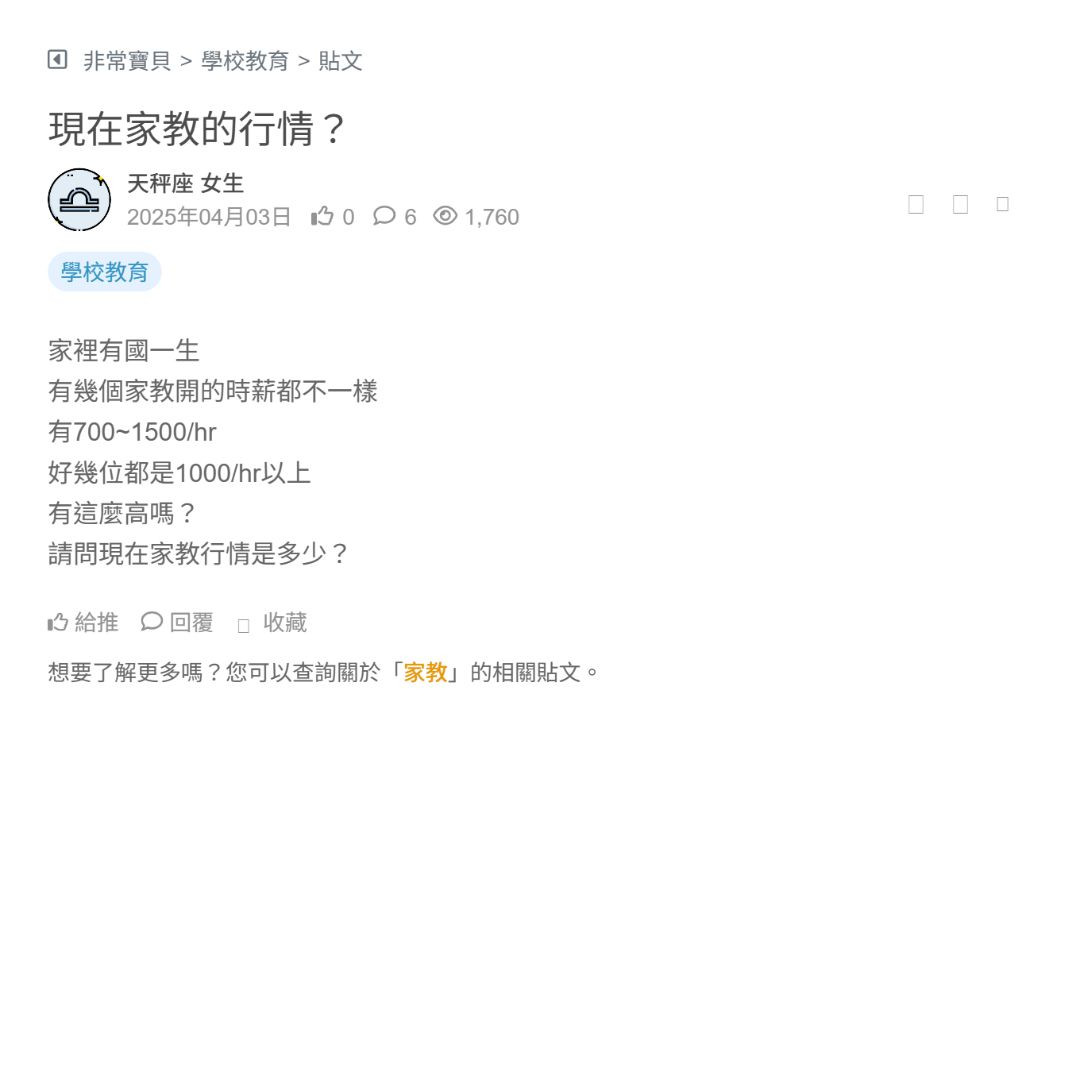Viewport: 1080px width, 1080px height.
Task: Open the 家教 related posts link
Action: (425, 672)
